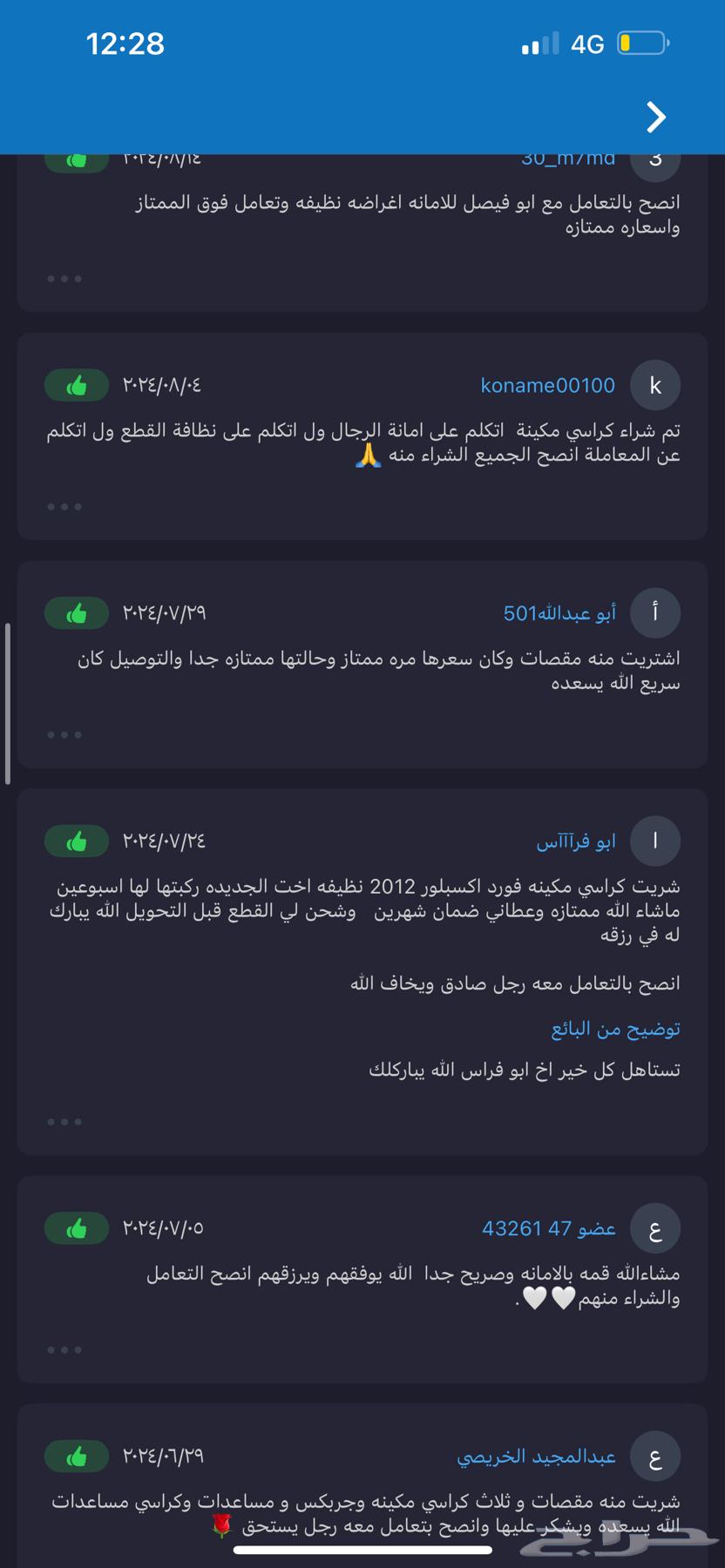Open profile of عبدالمجيد الخريصي

point(536,1456)
